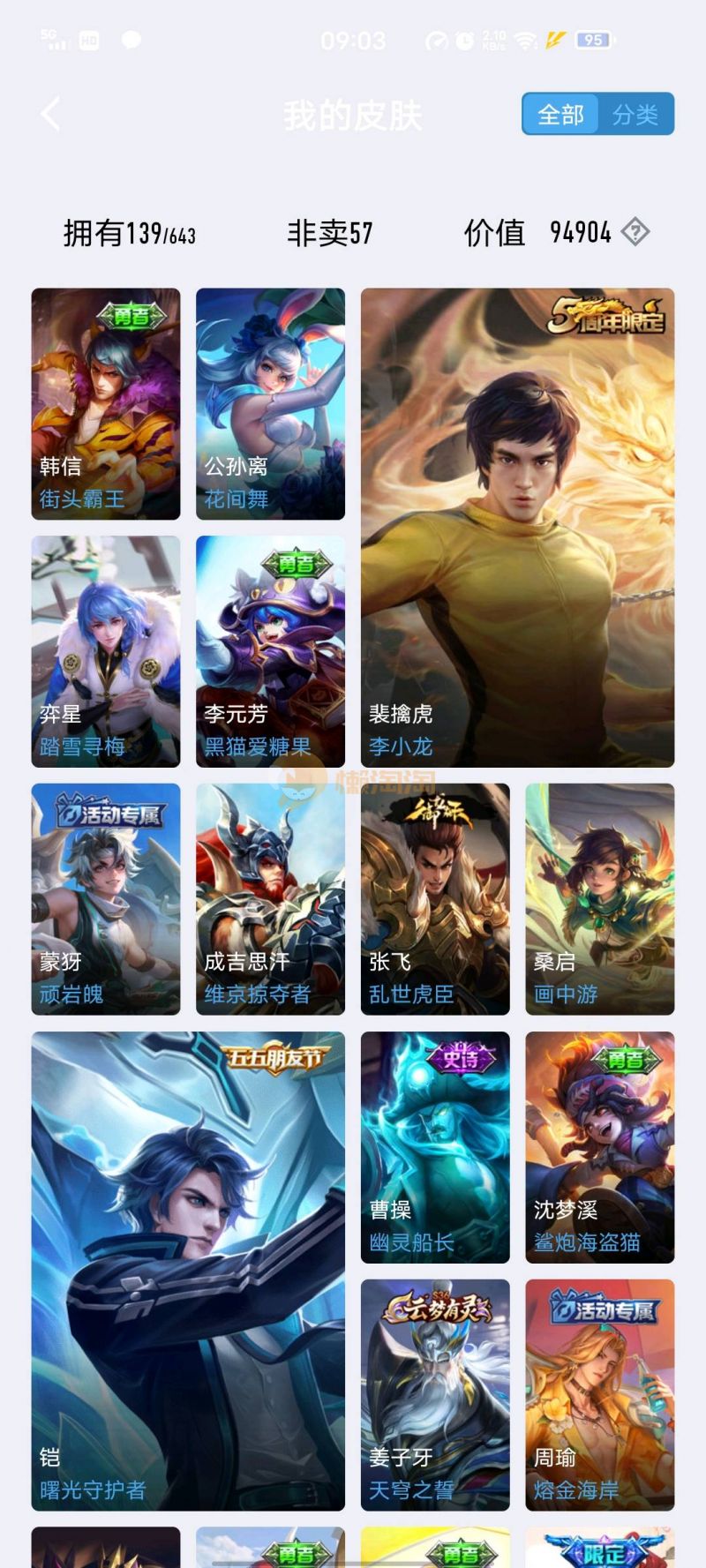
Task: Open 李元芳 黑猫爱糖果 skin card
Action: (x=270, y=651)
